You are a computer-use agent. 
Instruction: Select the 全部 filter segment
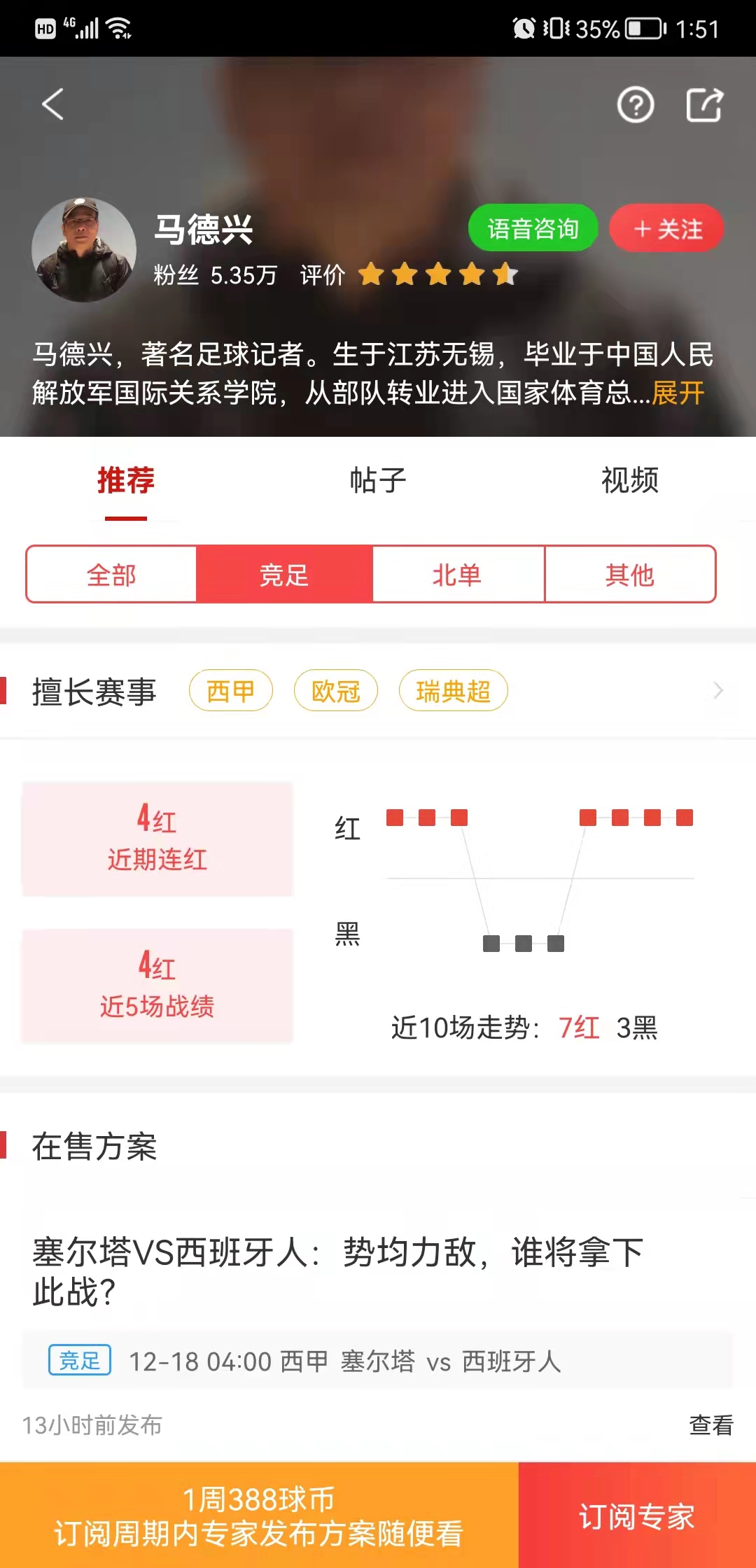pos(111,575)
